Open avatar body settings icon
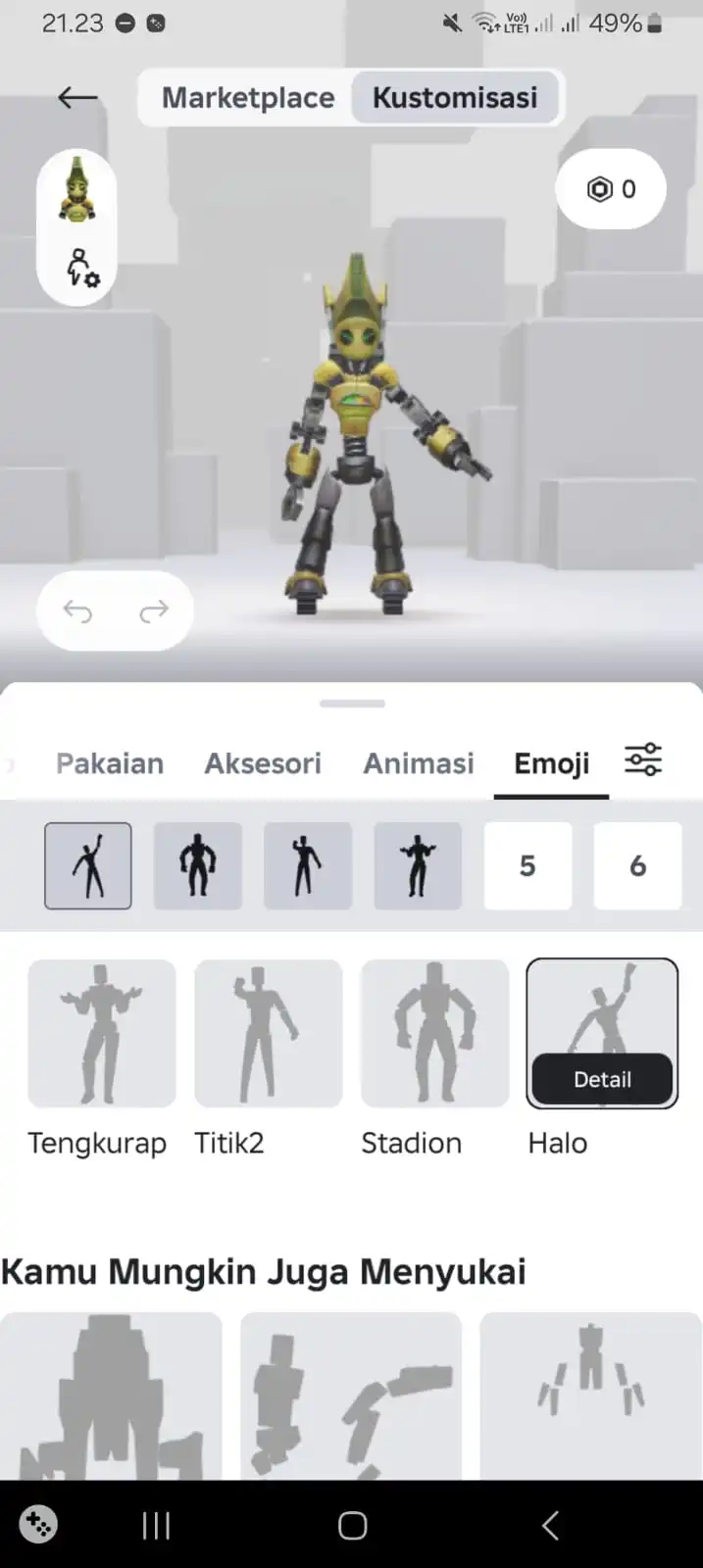The image size is (703, 1568). coord(80,268)
